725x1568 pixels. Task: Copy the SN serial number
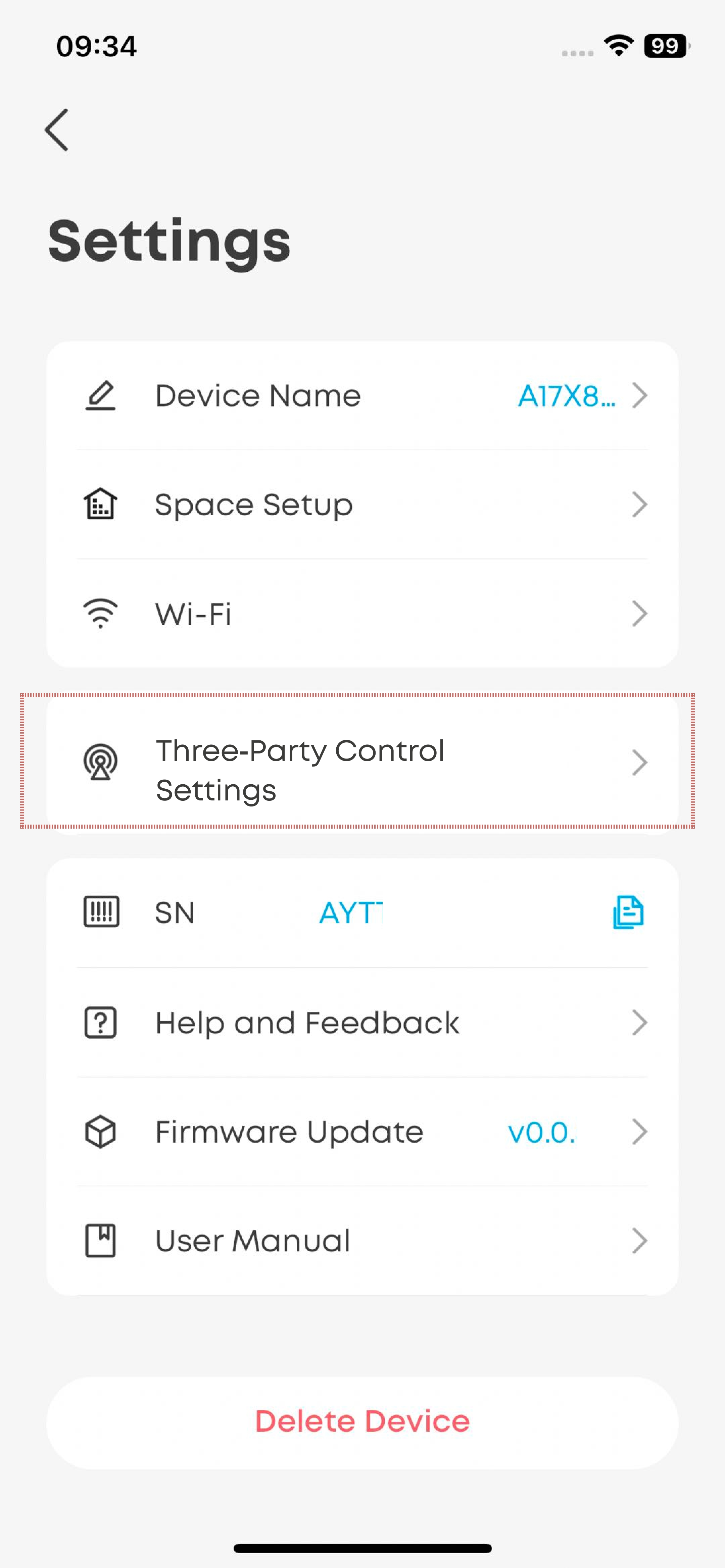pyautogui.click(x=628, y=912)
